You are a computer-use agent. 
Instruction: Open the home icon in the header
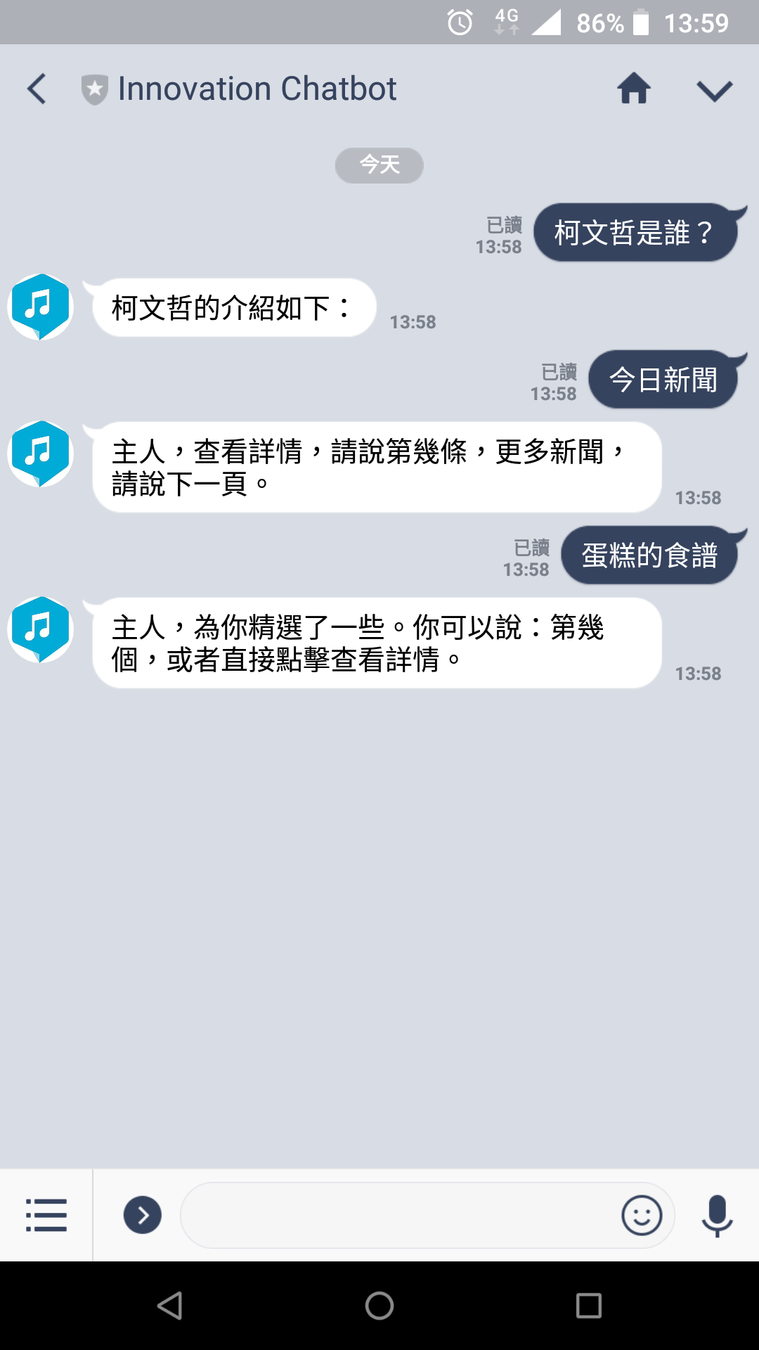(634, 90)
